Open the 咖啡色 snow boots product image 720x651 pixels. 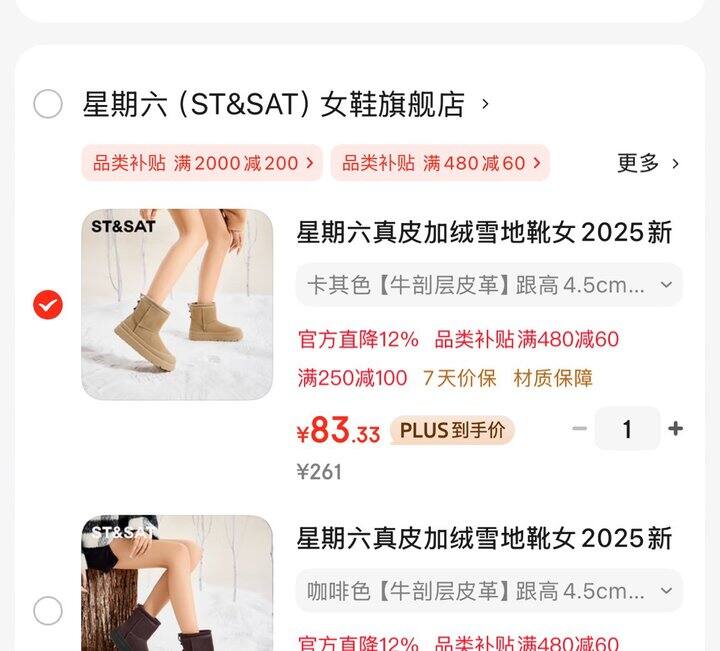(x=177, y=585)
